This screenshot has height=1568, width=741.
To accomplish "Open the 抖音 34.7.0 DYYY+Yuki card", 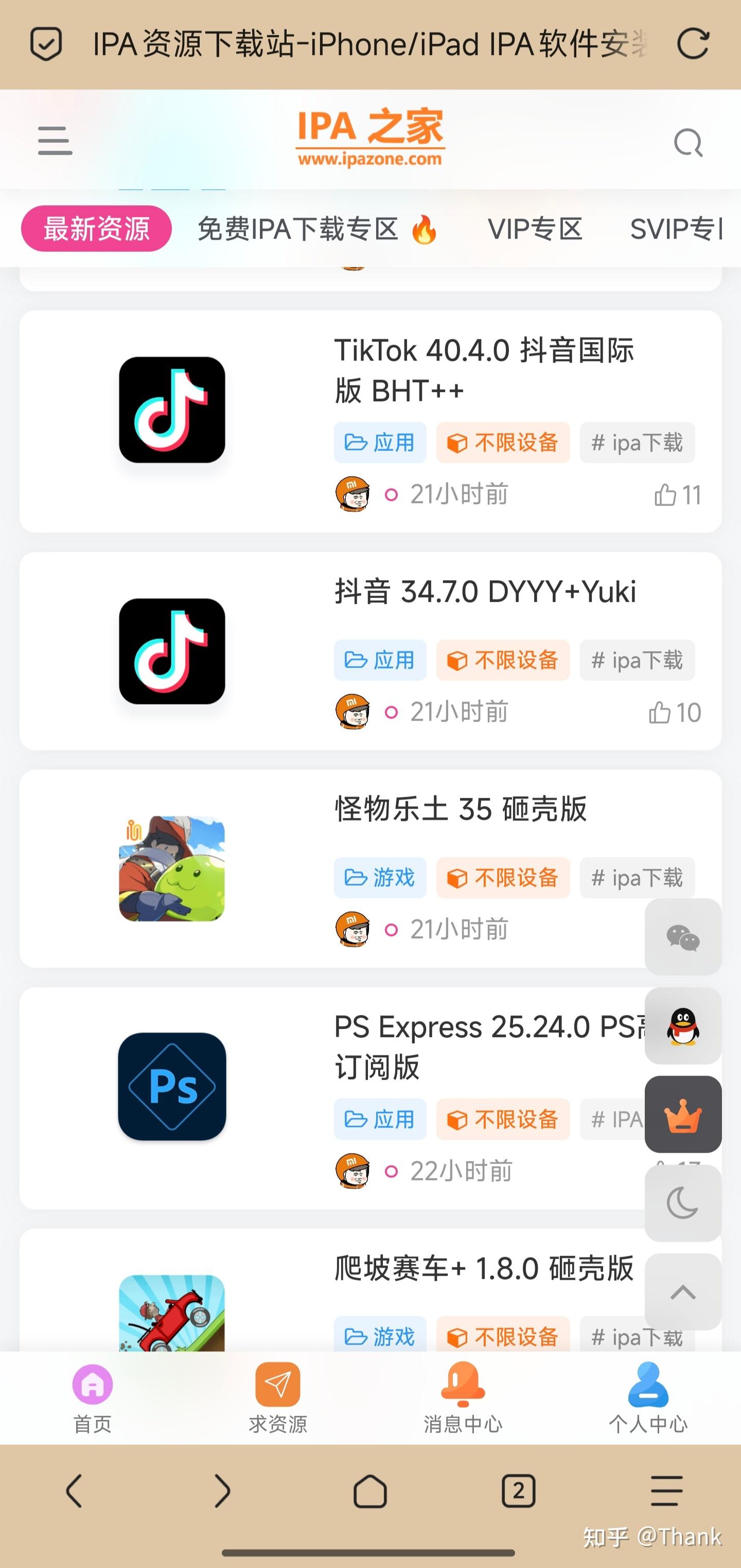I will pyautogui.click(x=485, y=592).
